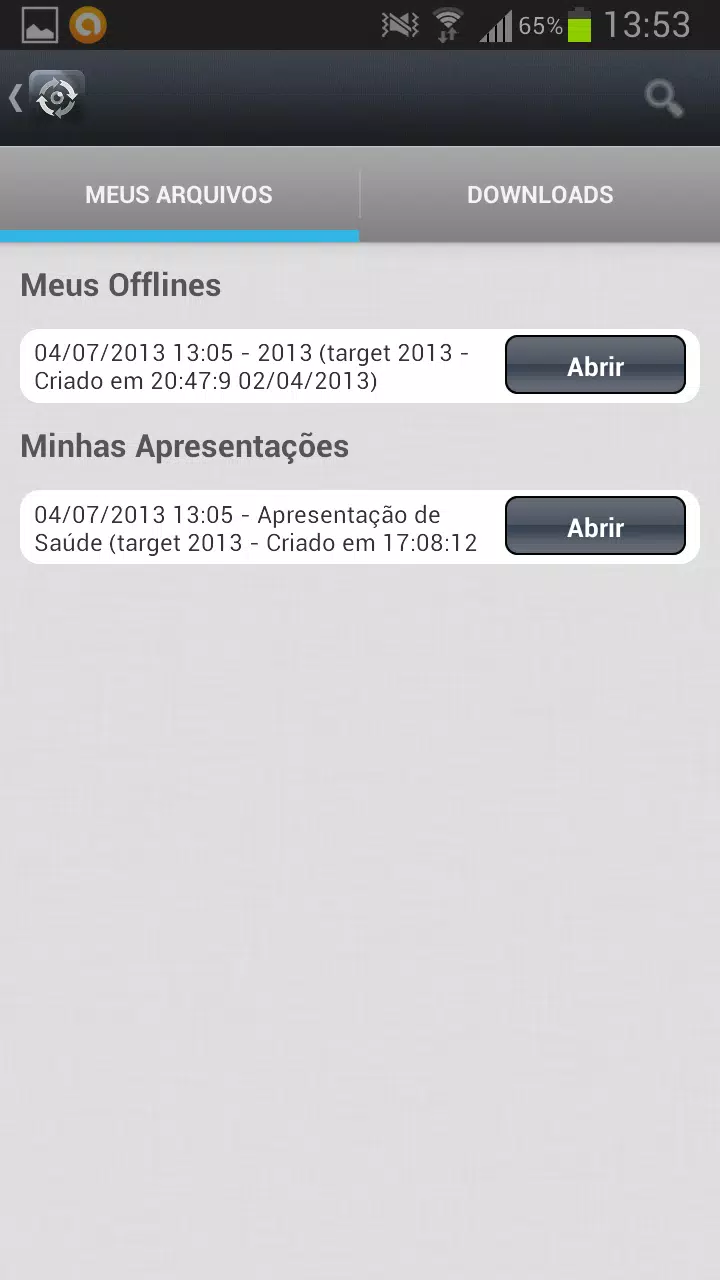
Task: Tap Abrir for the 2013 offline file
Action: (x=595, y=365)
